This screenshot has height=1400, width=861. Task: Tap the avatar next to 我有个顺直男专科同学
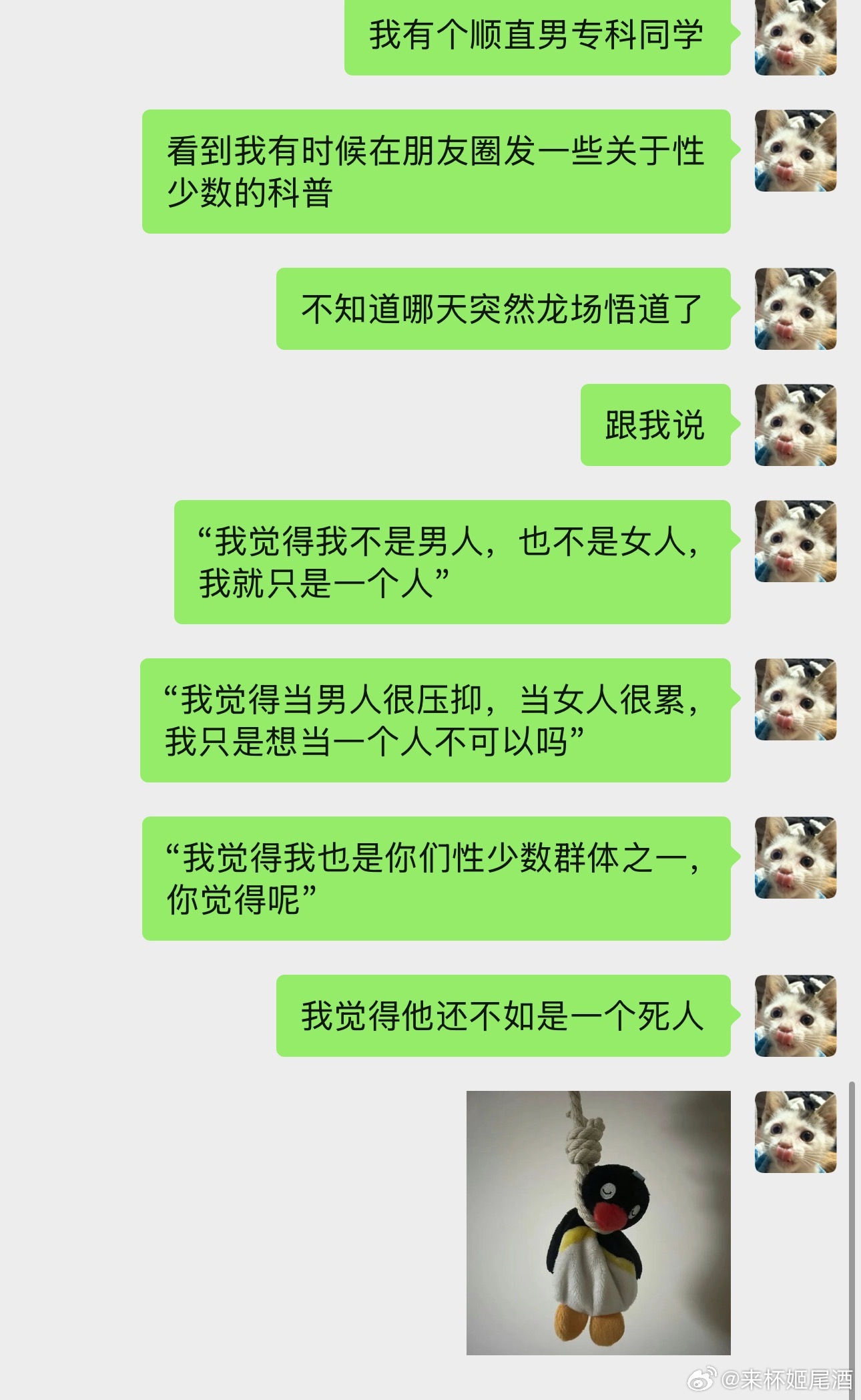(x=795, y=37)
